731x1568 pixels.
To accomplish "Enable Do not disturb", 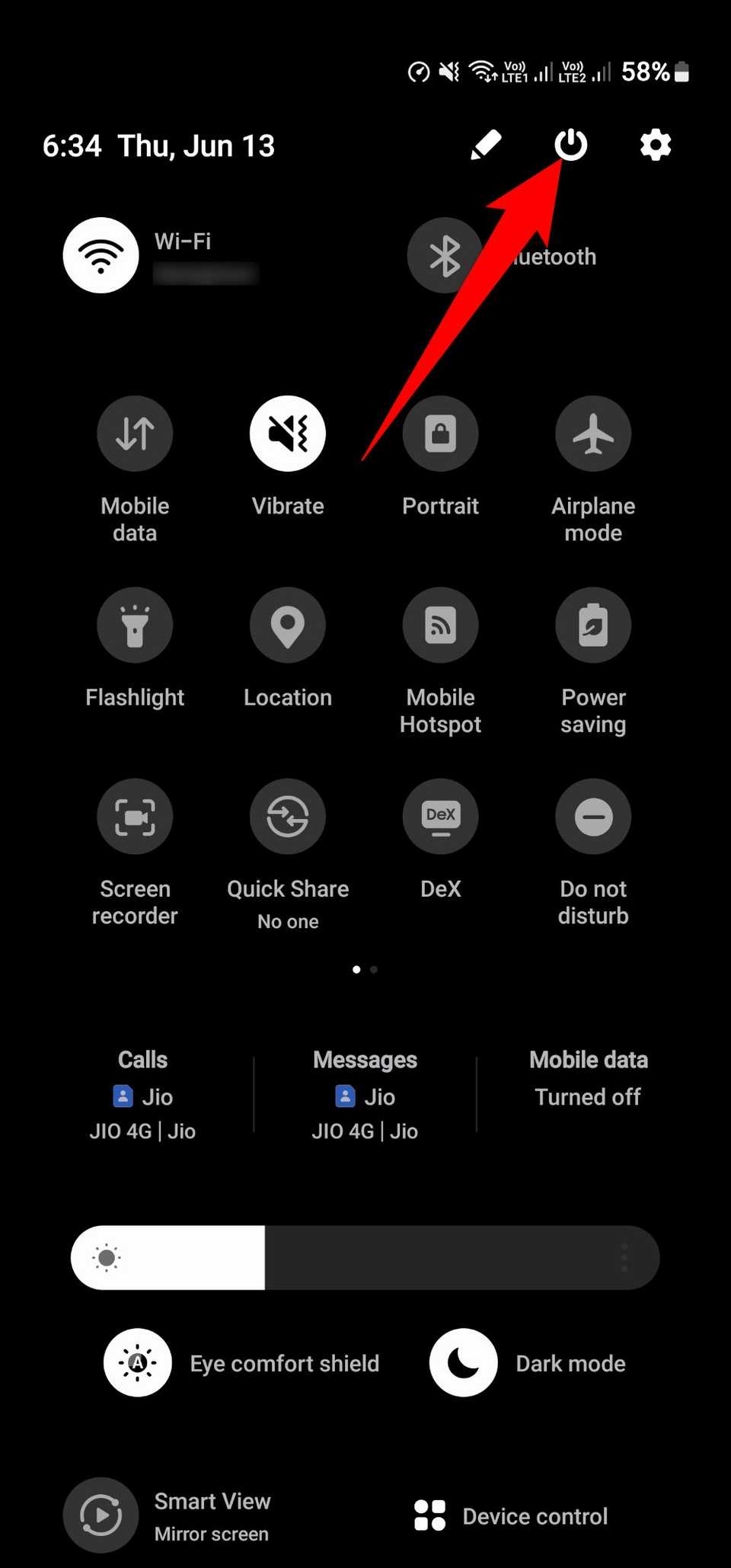I will (593, 816).
